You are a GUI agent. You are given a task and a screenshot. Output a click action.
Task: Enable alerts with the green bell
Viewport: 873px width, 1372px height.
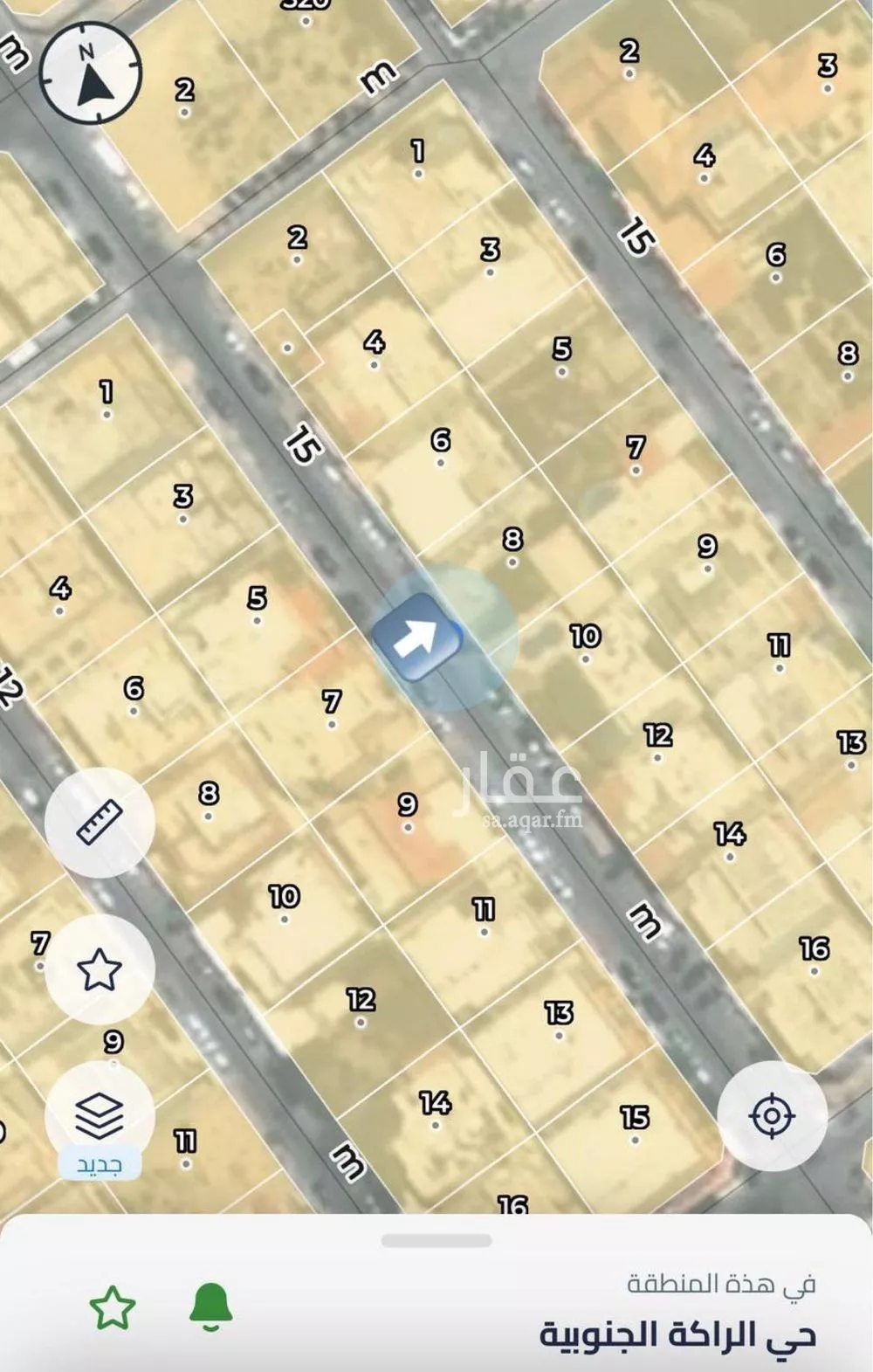210,1307
